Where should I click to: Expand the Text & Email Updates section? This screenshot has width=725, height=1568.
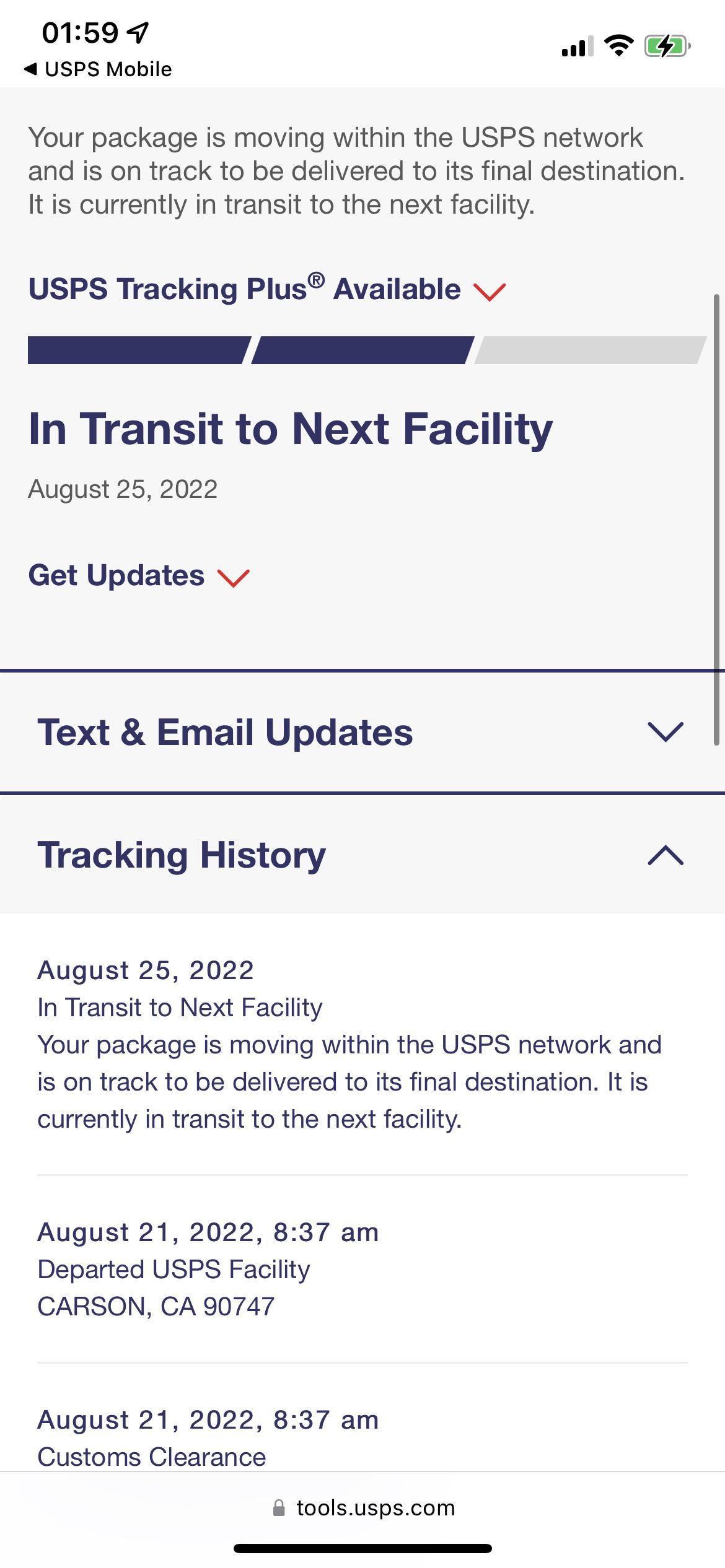pos(666,734)
